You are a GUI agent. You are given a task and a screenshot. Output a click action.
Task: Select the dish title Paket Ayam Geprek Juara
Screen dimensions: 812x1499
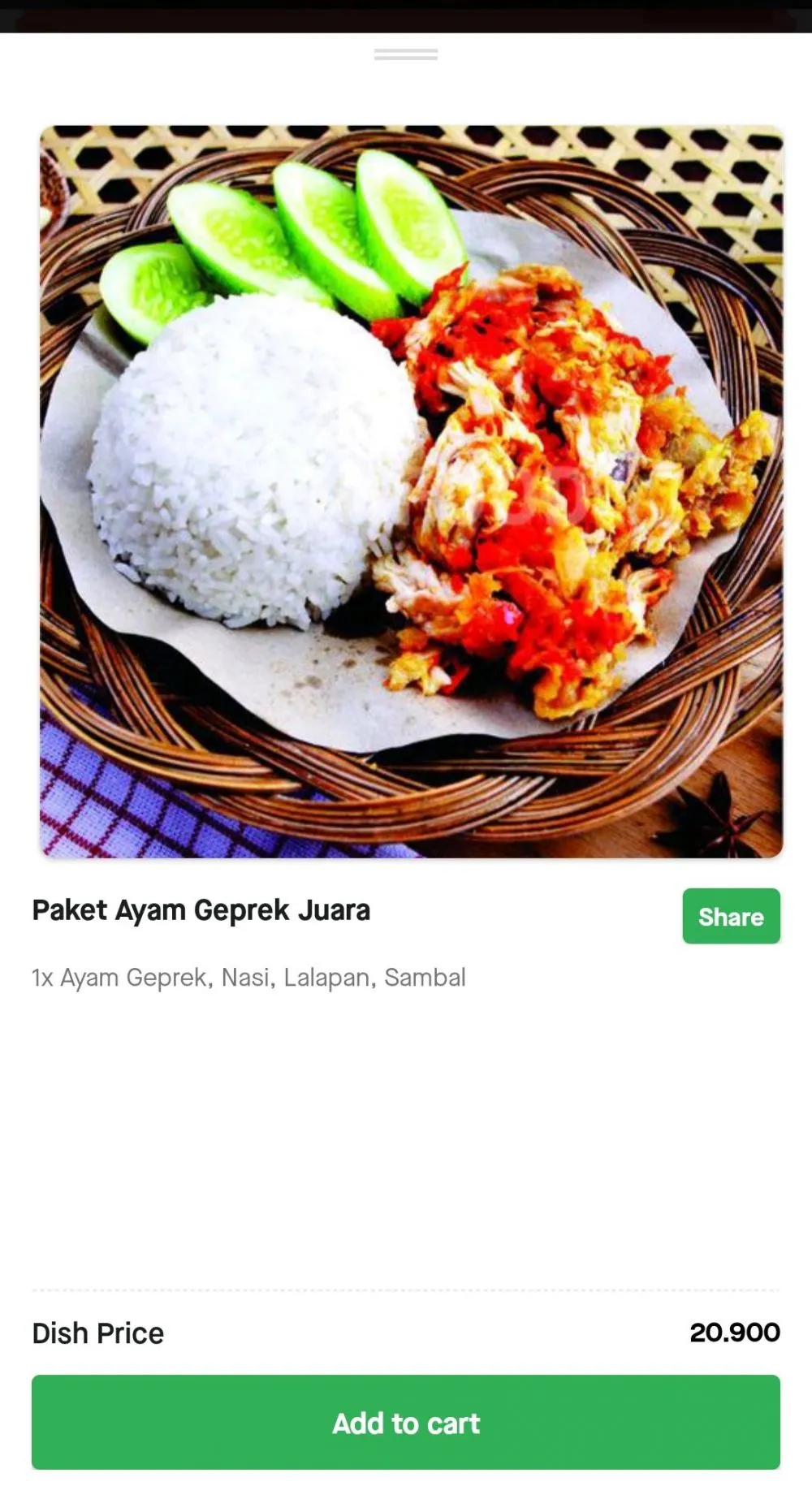(x=201, y=910)
